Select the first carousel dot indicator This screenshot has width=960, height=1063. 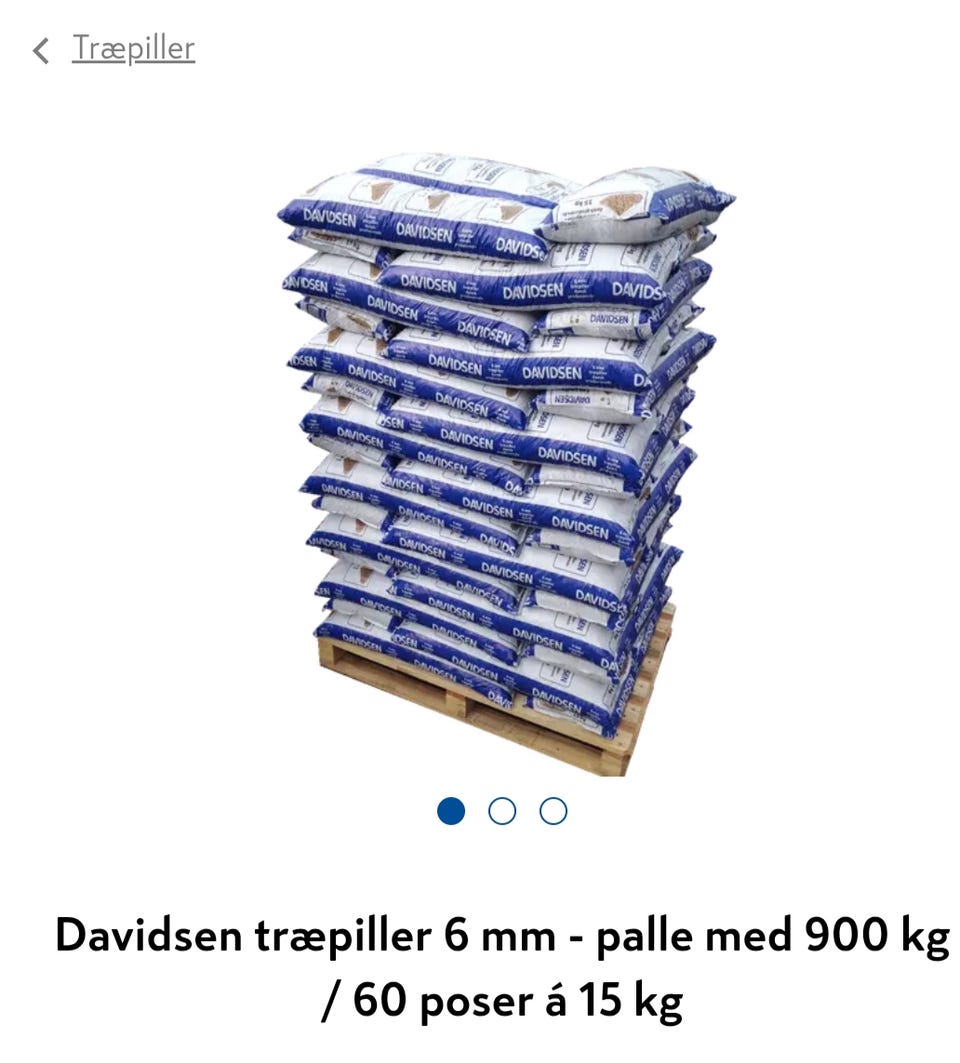click(x=452, y=813)
